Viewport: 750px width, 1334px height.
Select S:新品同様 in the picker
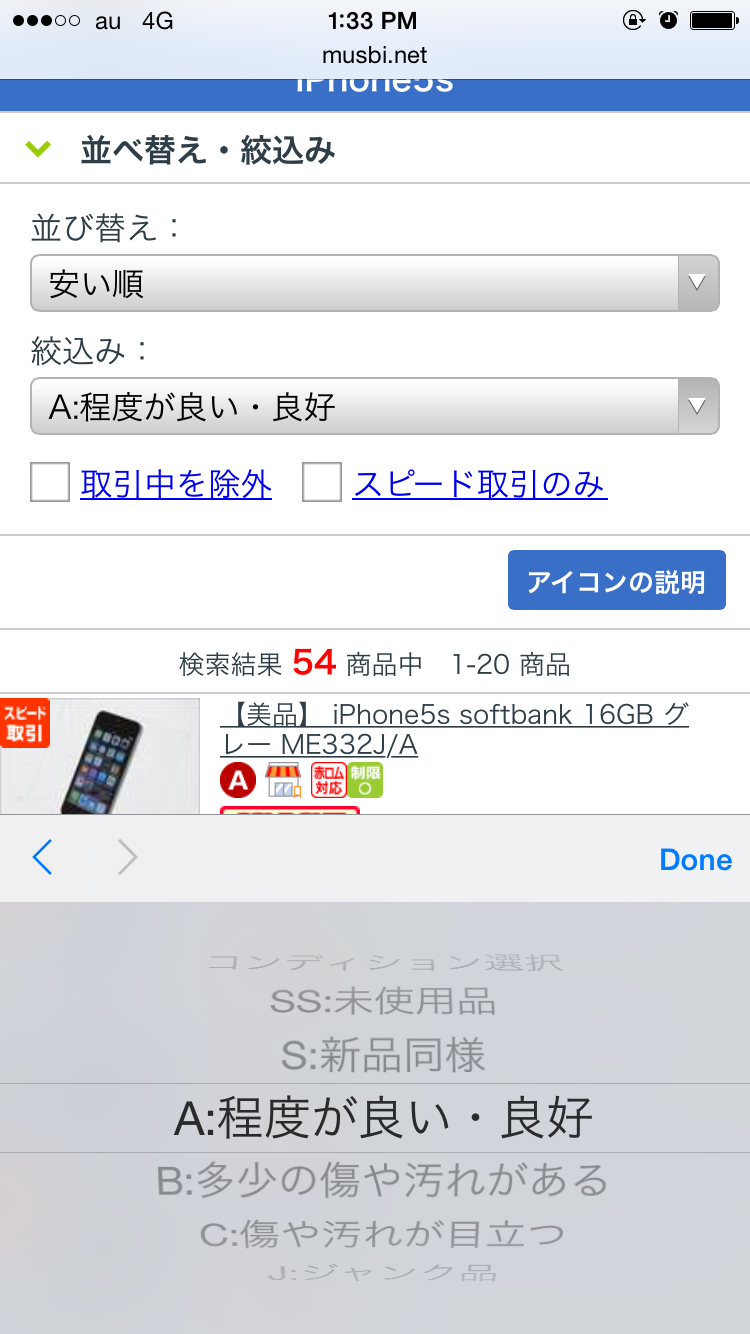click(383, 1055)
